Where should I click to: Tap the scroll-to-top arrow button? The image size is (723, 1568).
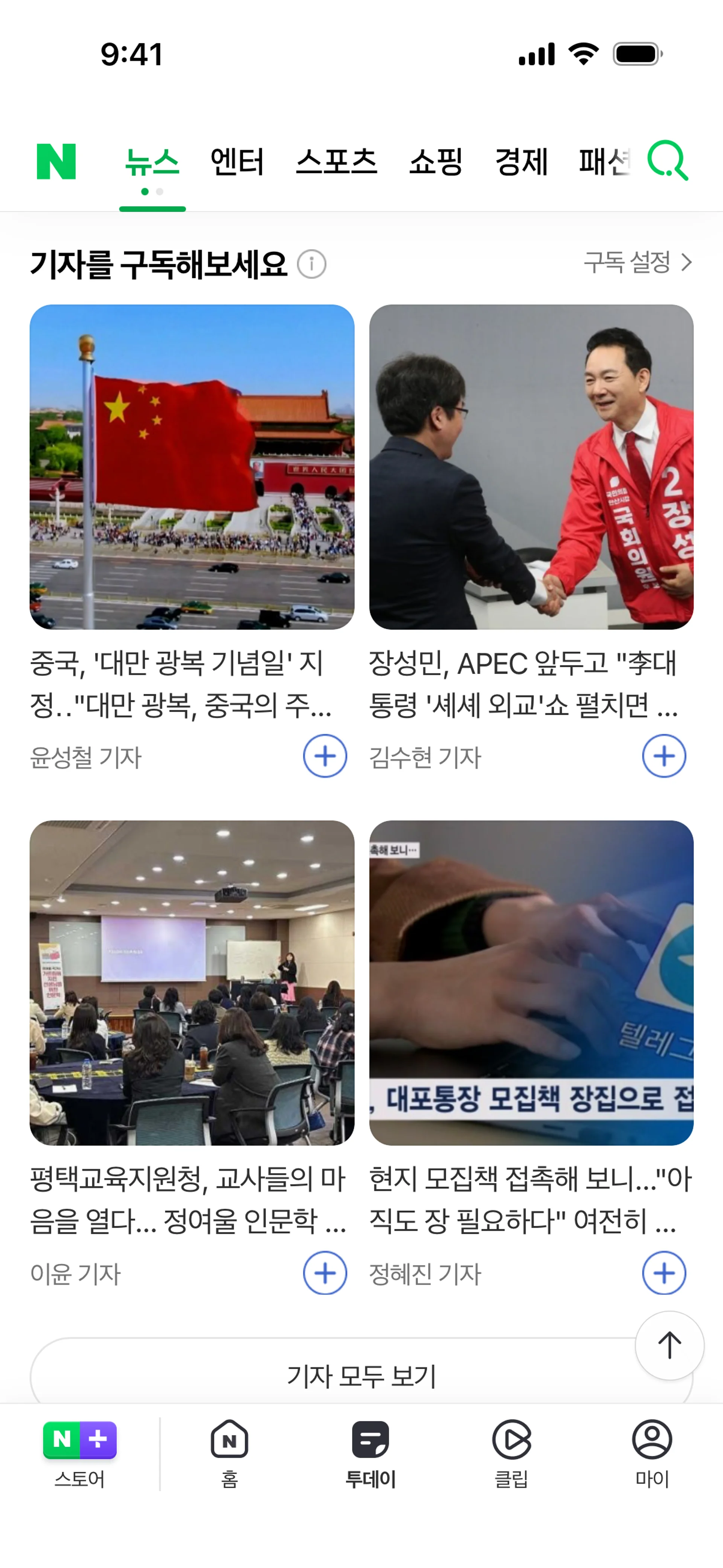[670, 1345]
